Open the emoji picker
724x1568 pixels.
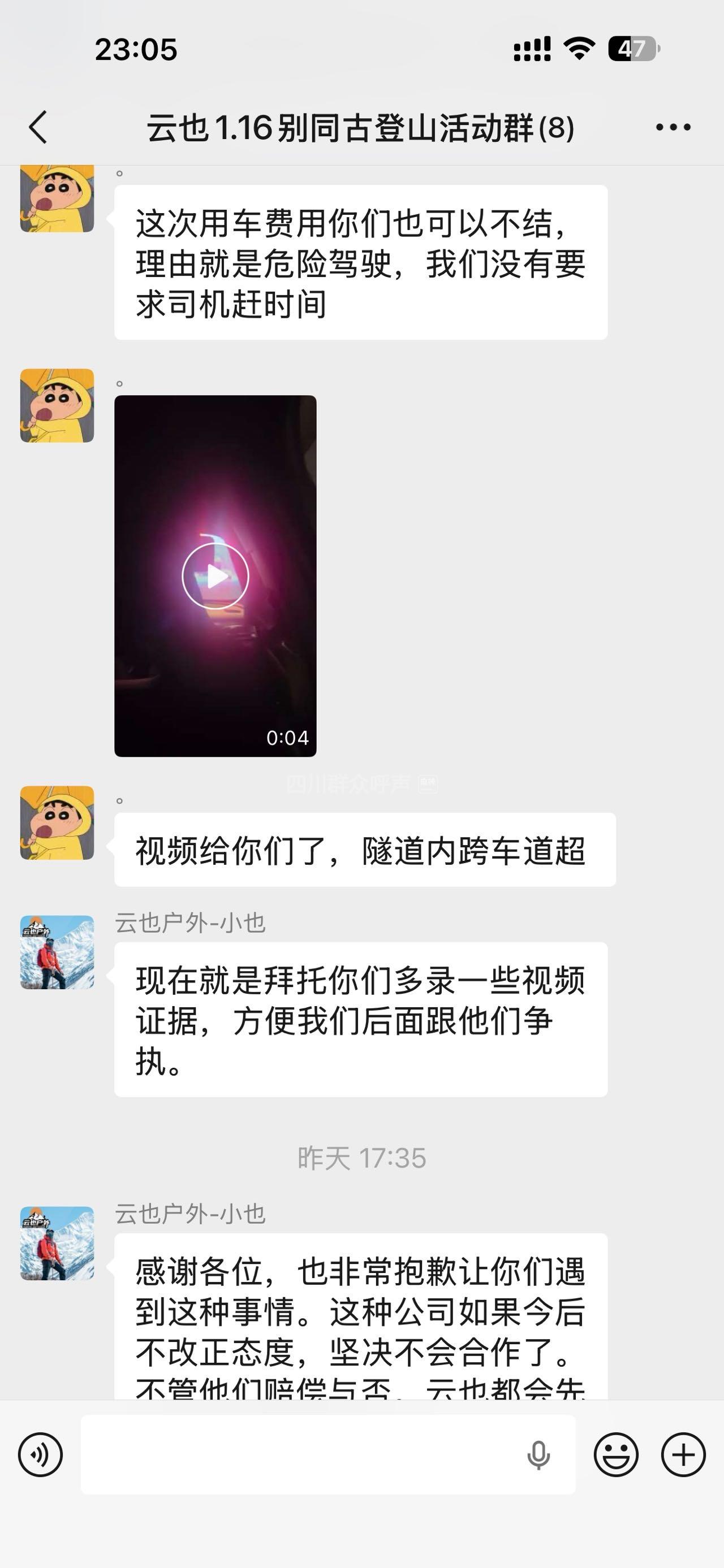(615, 1455)
